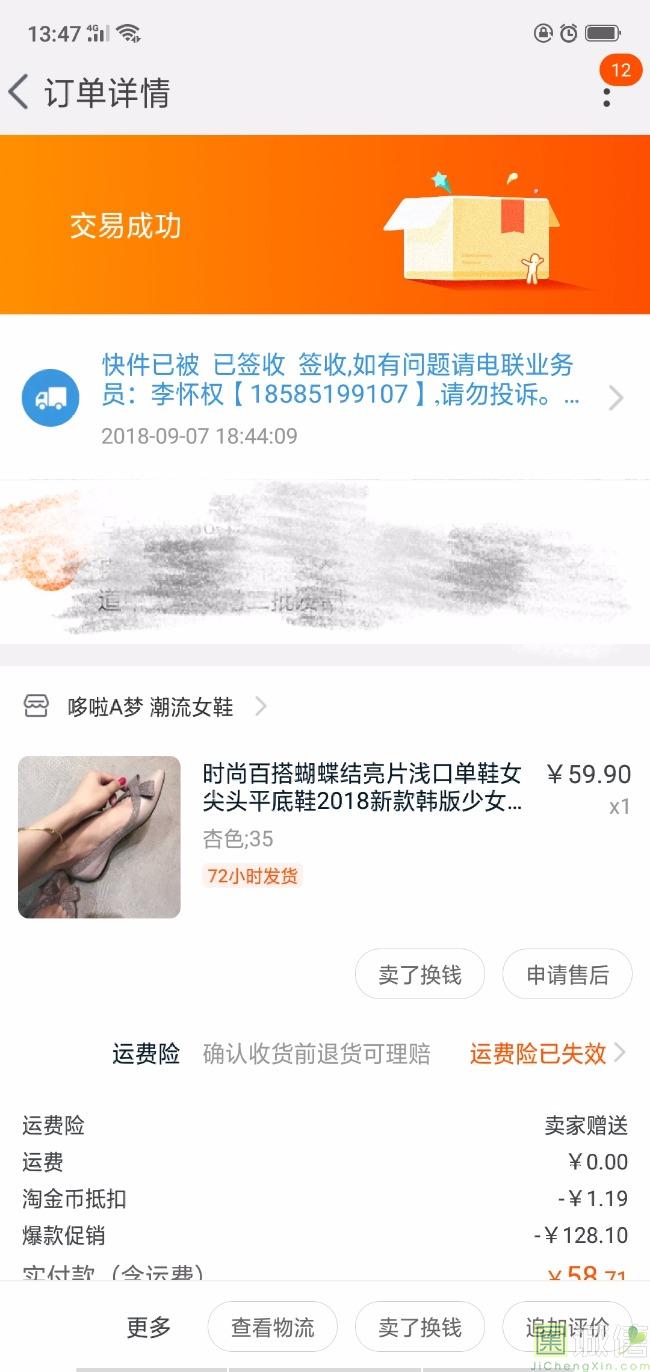Tap 申请售后 to request after-sales service
The image size is (650, 1372).
[x=567, y=974]
